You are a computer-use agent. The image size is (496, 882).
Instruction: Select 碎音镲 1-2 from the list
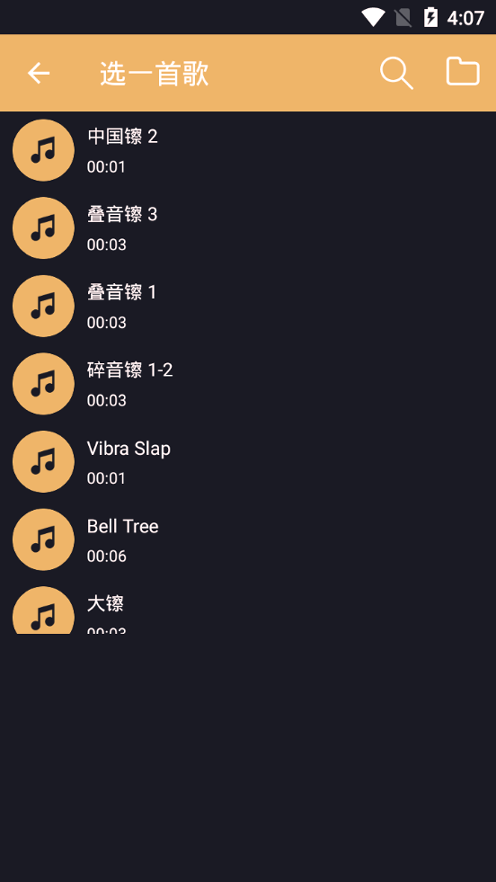pyautogui.click(x=248, y=384)
